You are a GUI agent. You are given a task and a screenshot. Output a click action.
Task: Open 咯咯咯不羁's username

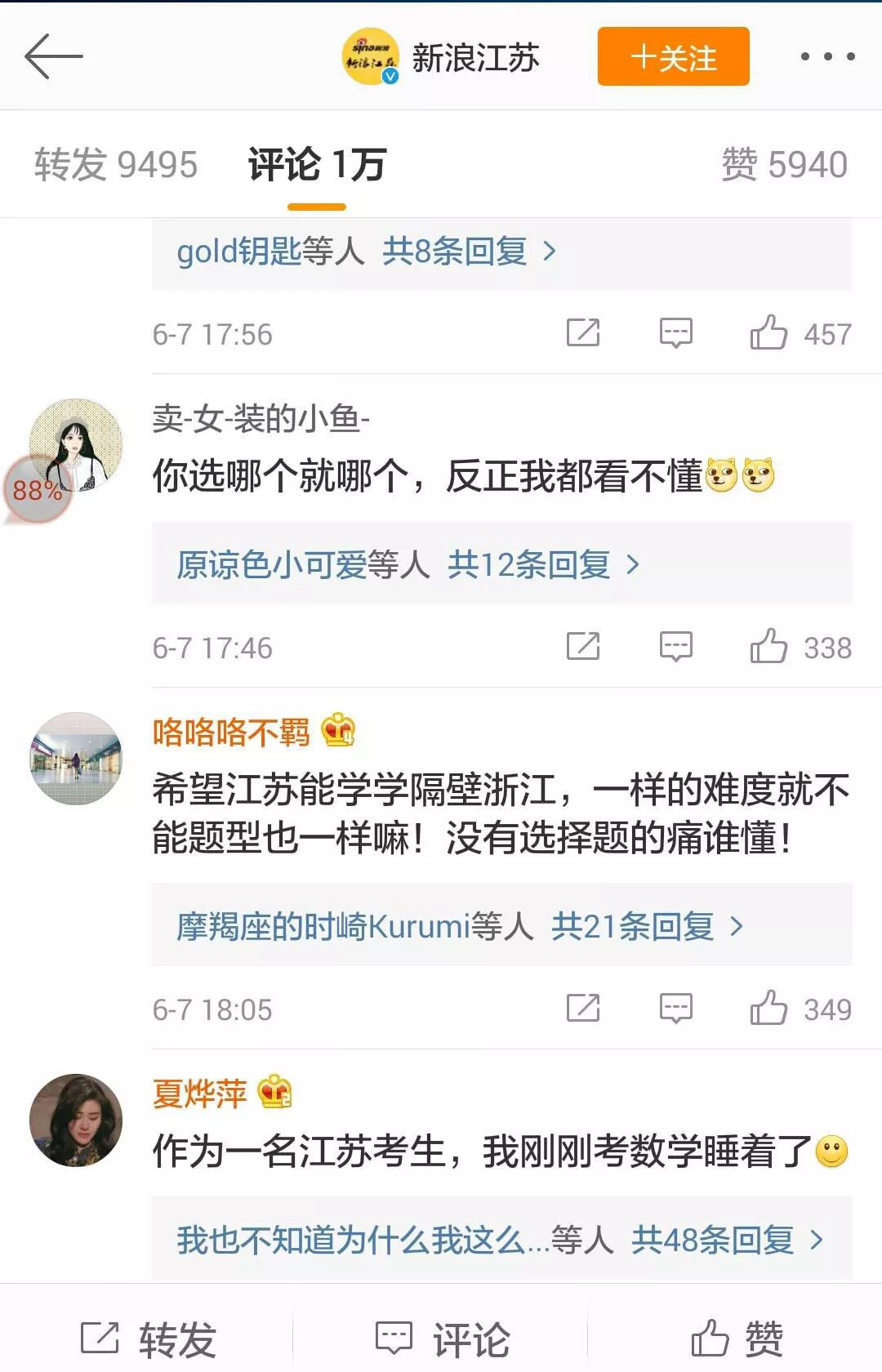coord(231,732)
